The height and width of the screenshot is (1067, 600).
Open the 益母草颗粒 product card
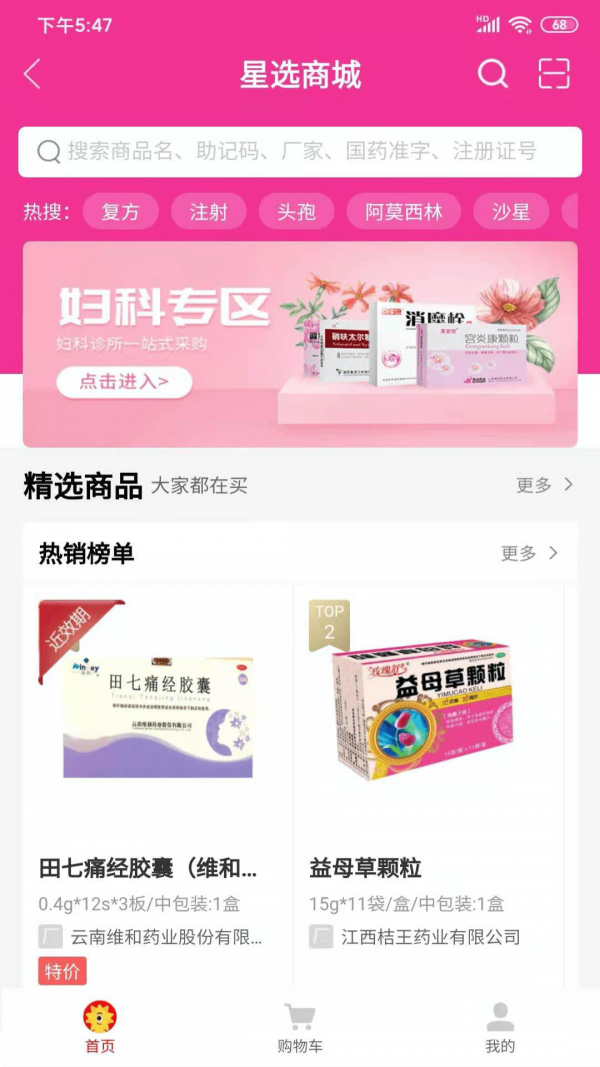428,780
